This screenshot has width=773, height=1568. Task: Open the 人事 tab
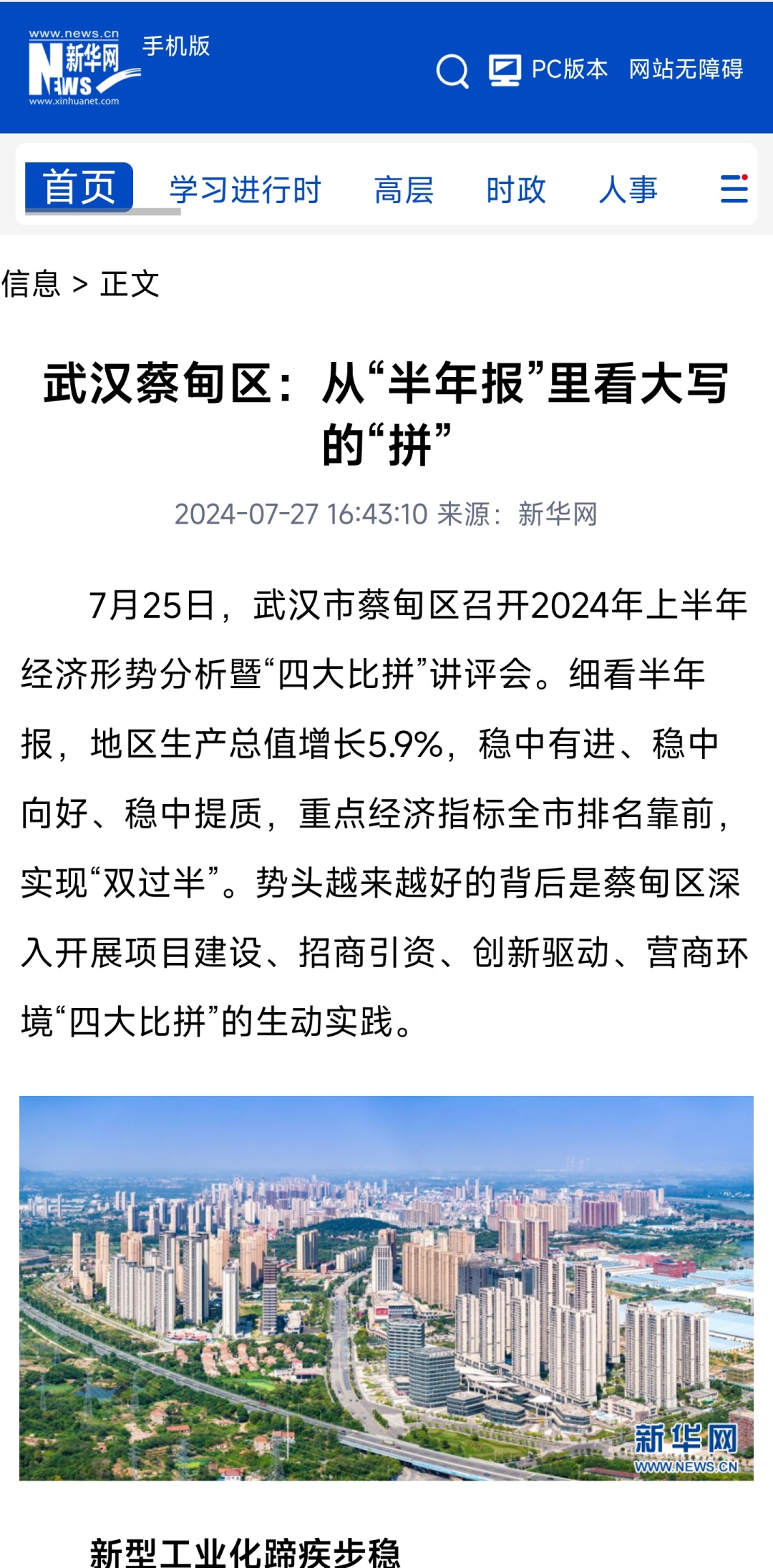point(628,190)
